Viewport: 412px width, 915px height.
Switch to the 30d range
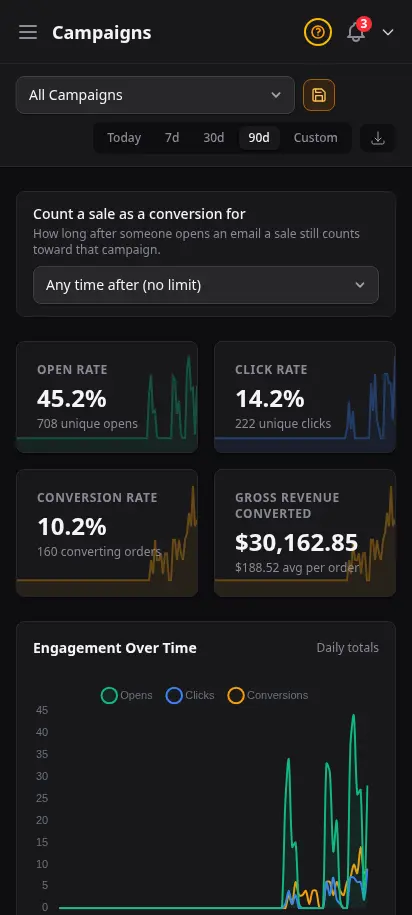click(x=214, y=138)
